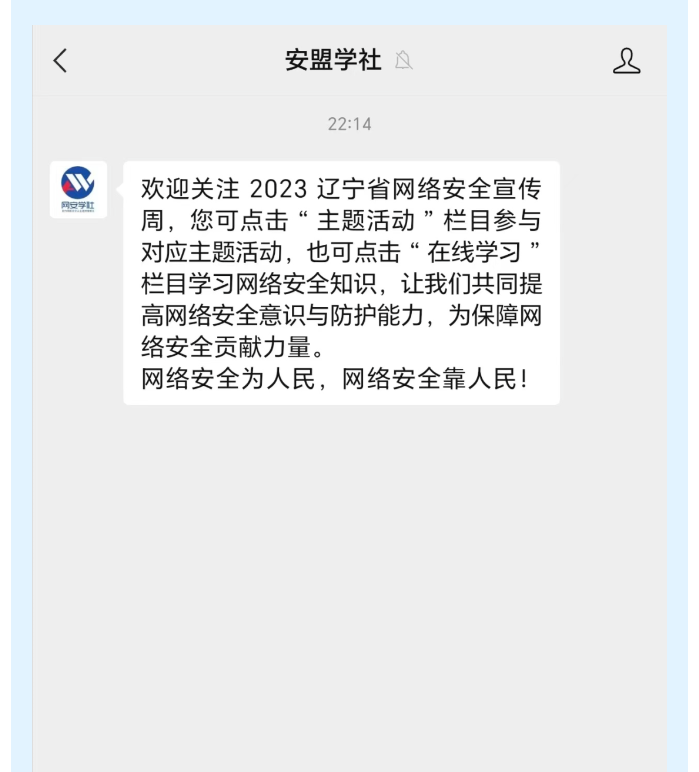Screen dimensions: 699x772
Task: Open the 安盟学社 account profile icon
Action: pyautogui.click(x=626, y=61)
